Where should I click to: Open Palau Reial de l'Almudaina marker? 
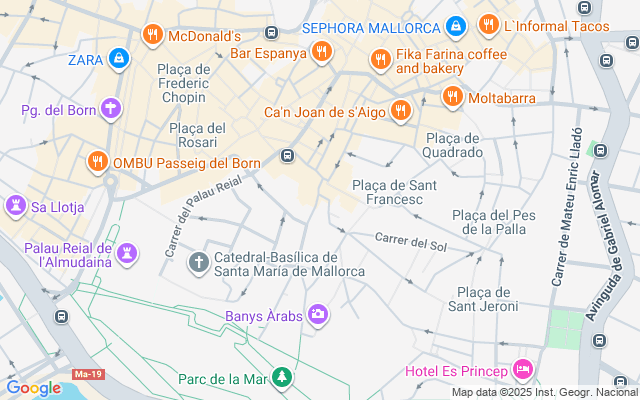click(127, 254)
